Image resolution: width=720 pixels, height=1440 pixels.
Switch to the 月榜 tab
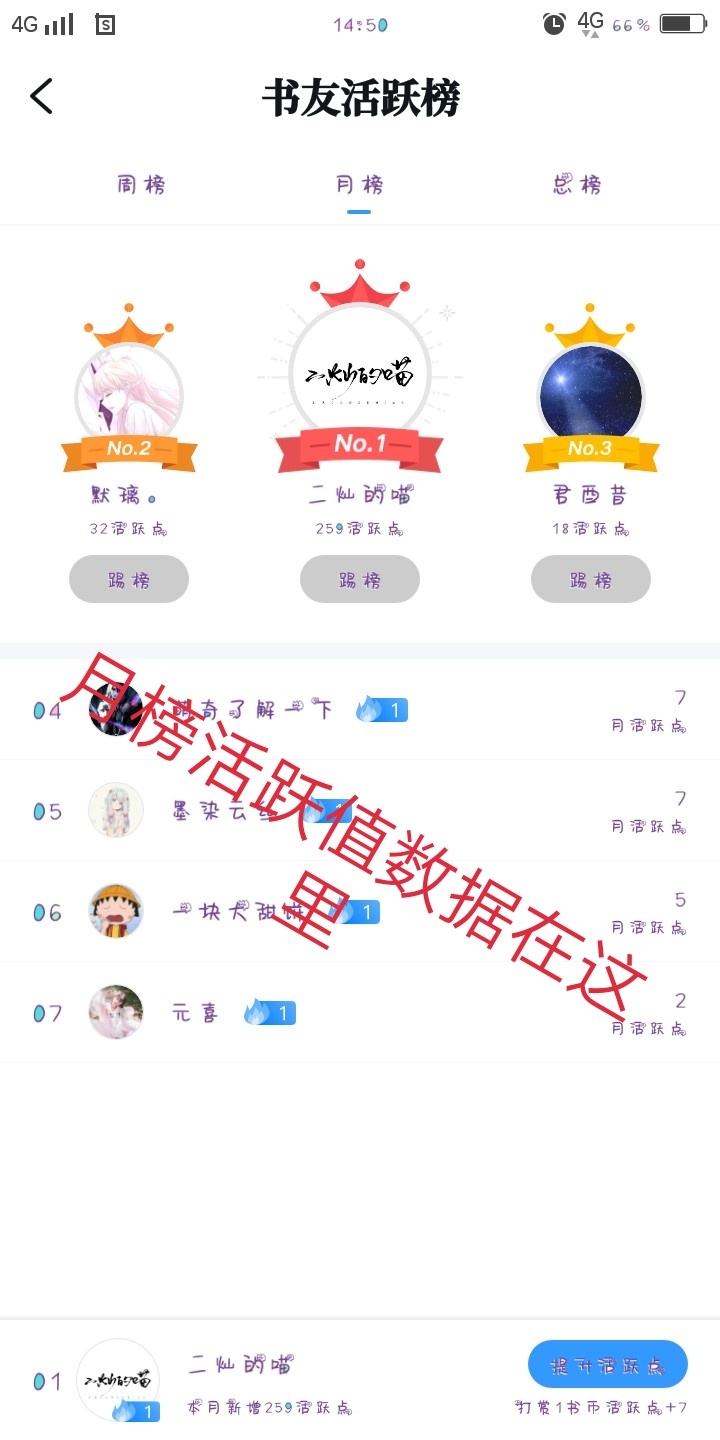pos(359,185)
